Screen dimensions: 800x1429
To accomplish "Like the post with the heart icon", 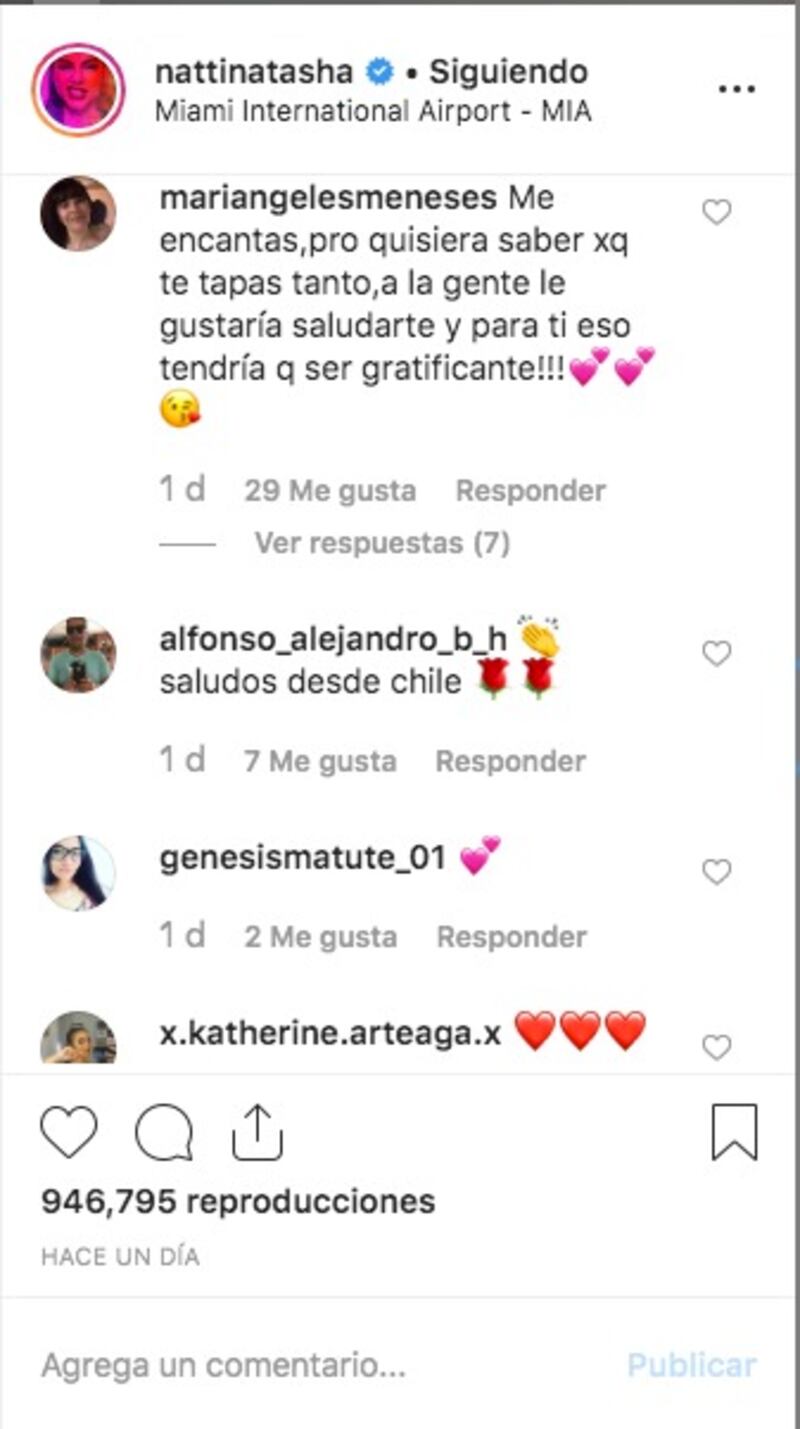I will coord(69,1133).
